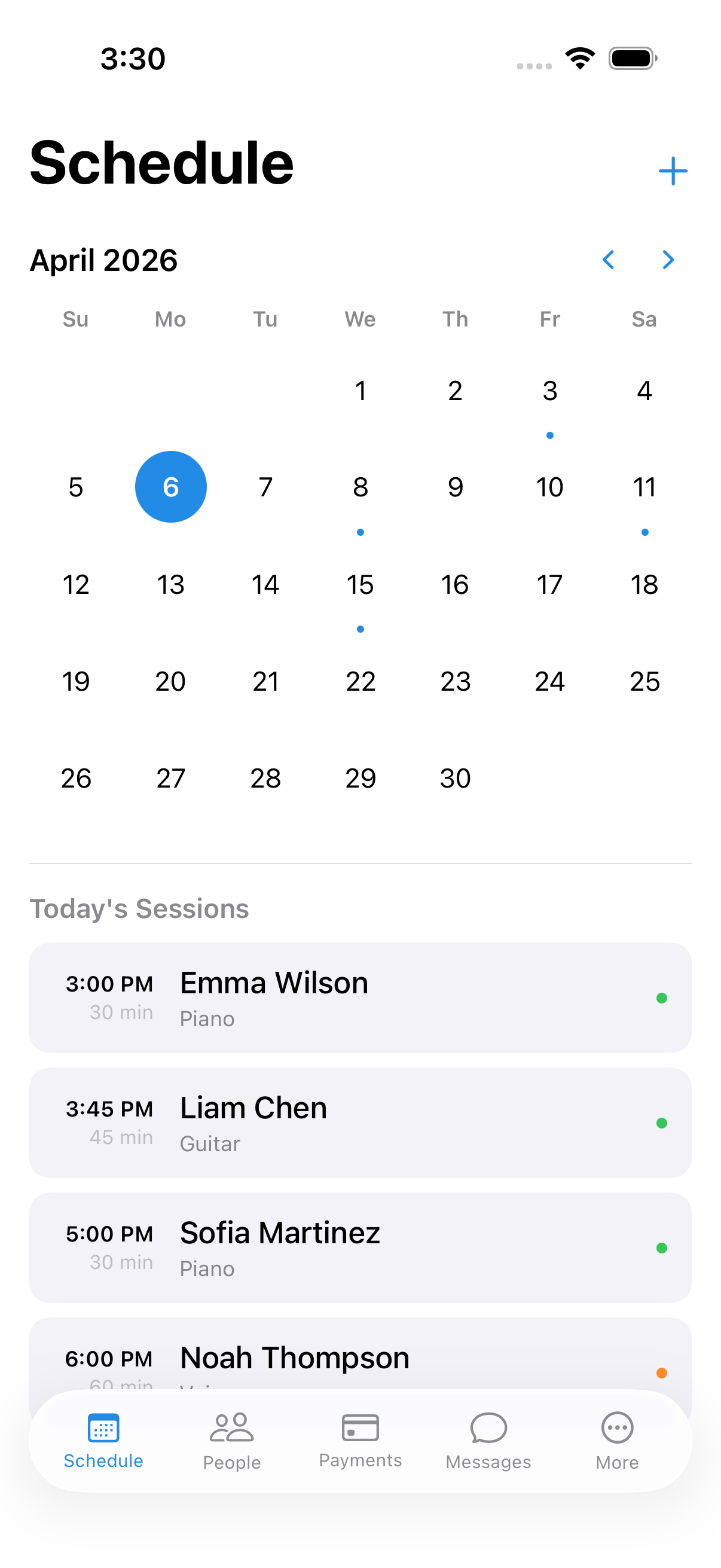Screen dimensions: 721x1568
Task: Tap the plus icon to add a session
Action: pyautogui.click(x=673, y=170)
